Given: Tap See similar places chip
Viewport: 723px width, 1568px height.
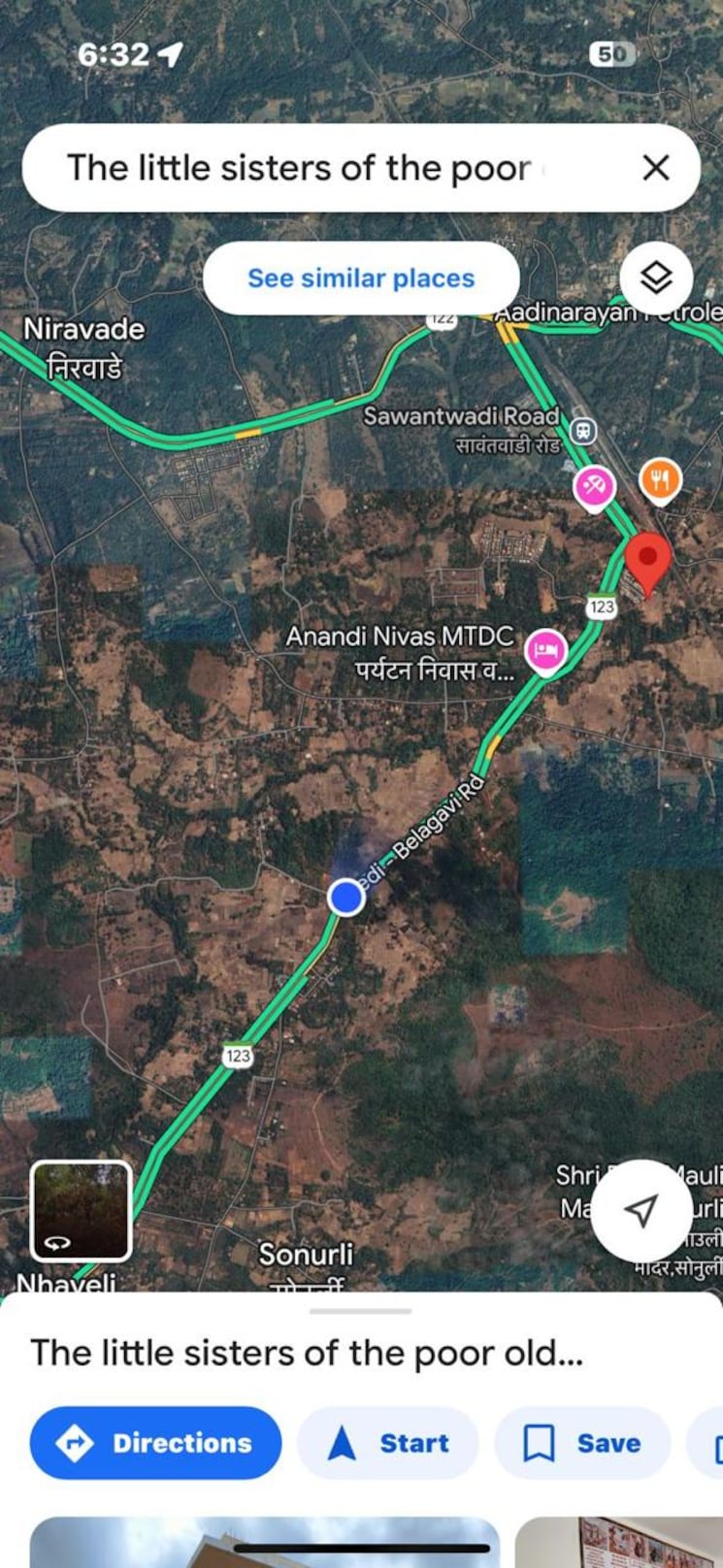Looking at the screenshot, I should pos(361,278).
